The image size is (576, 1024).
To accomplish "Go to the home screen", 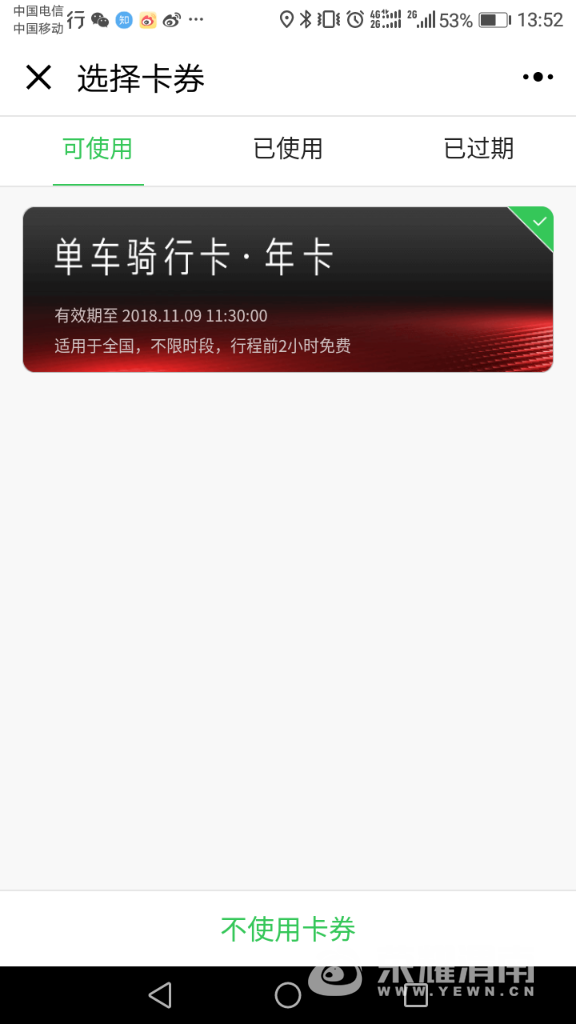I will 288,995.
